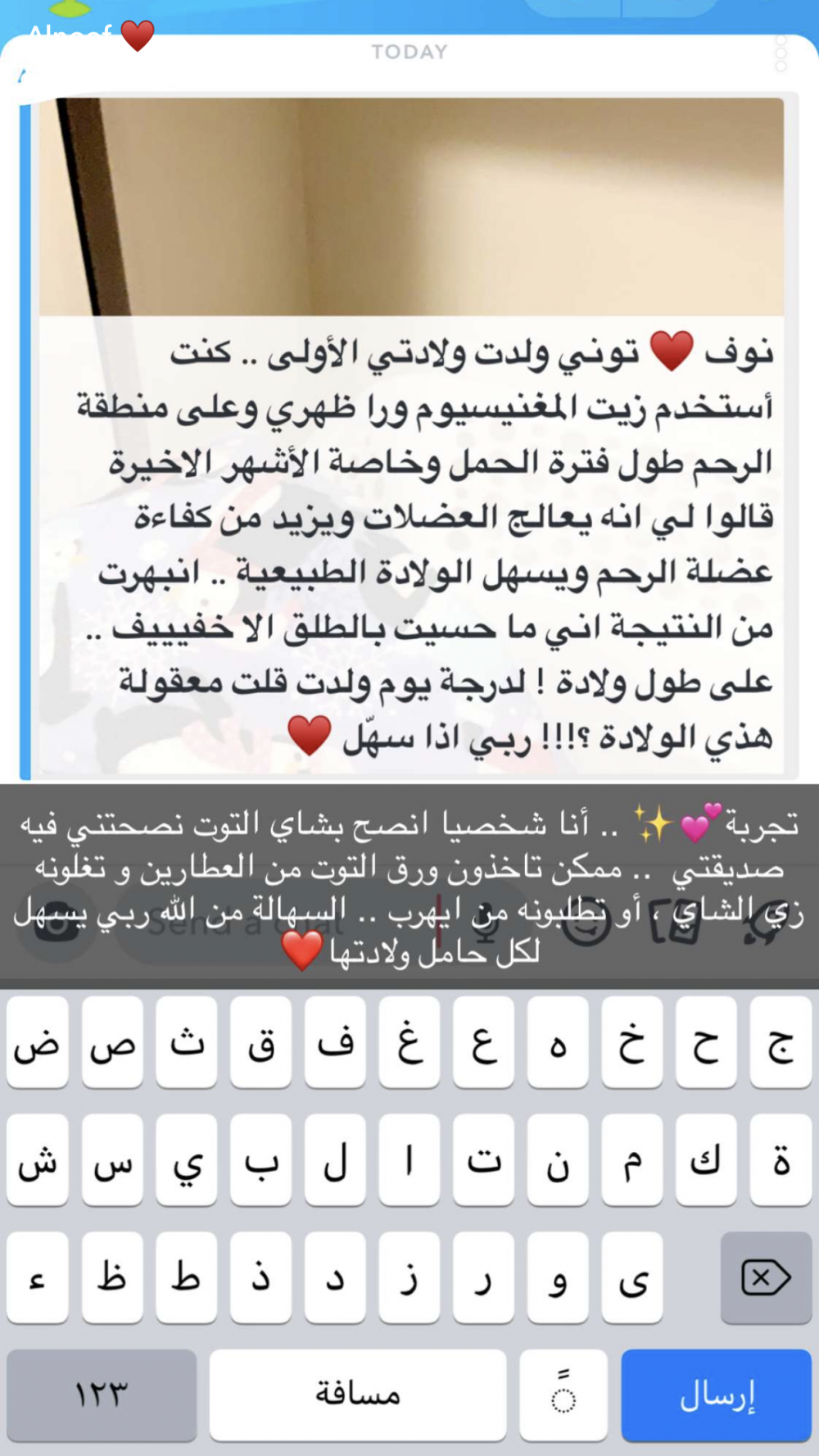
Task: Open the three-dot overflow menu
Action: pyautogui.click(x=781, y=53)
